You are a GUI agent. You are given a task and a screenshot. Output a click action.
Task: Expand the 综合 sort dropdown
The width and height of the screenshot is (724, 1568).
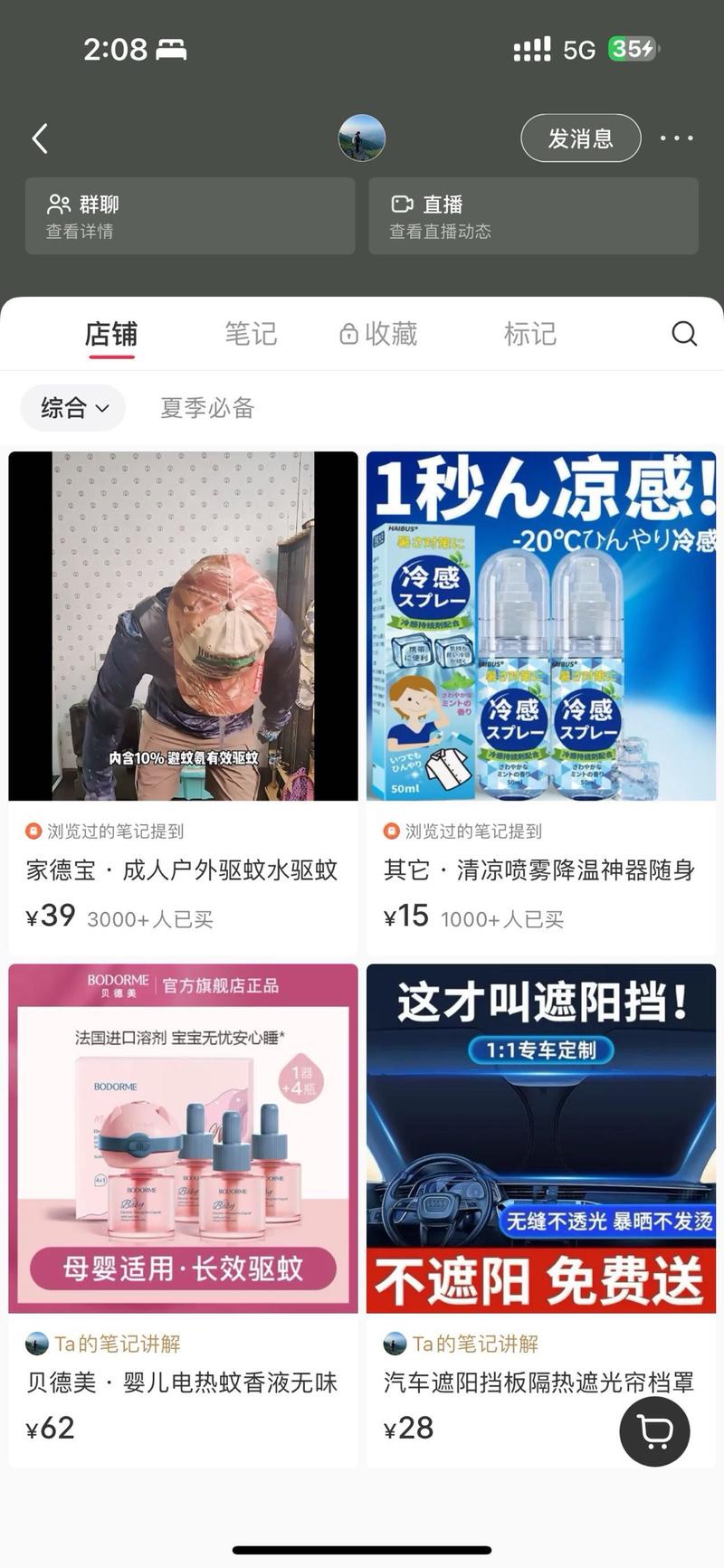click(73, 408)
